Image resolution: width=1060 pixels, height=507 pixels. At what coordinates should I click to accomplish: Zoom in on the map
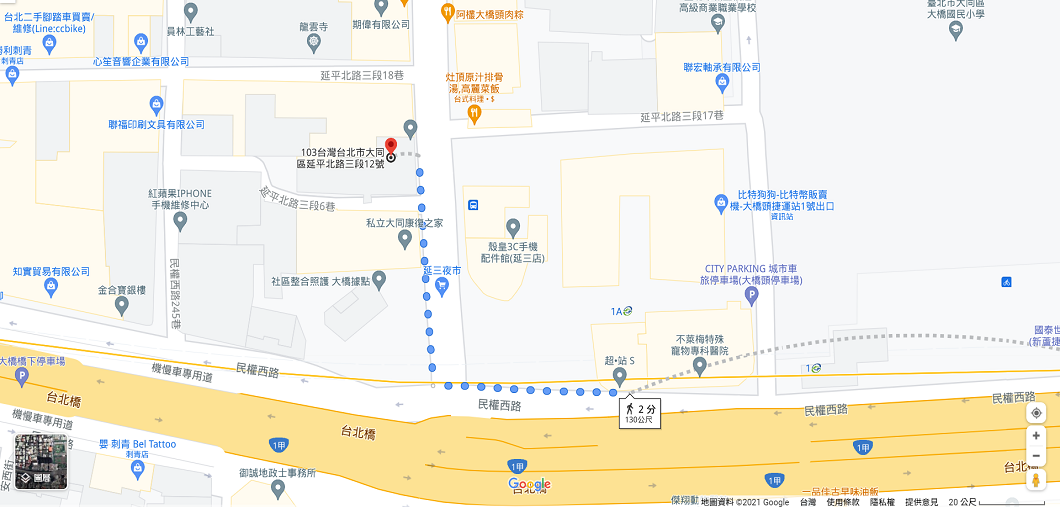coord(1036,436)
